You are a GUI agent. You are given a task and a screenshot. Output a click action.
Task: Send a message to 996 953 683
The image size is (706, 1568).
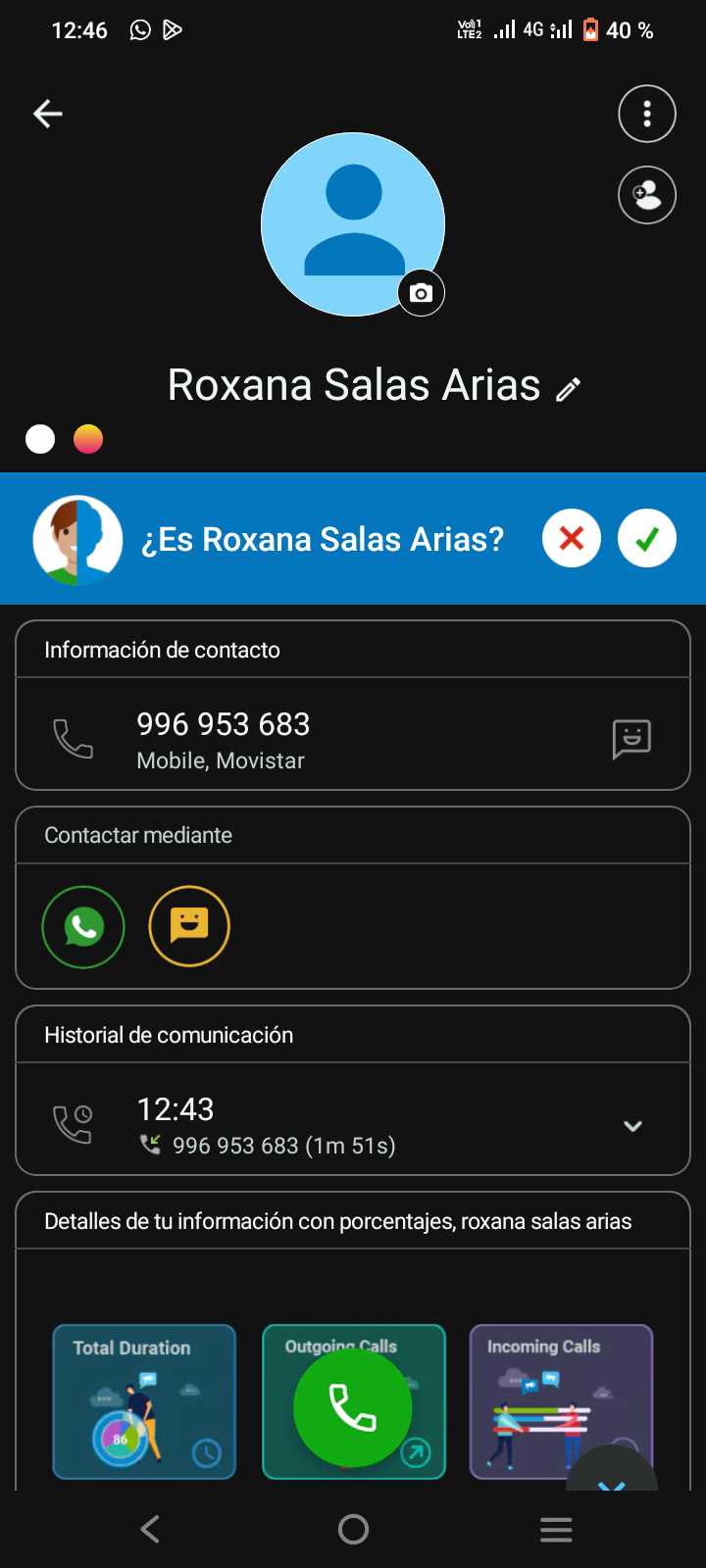pos(631,739)
